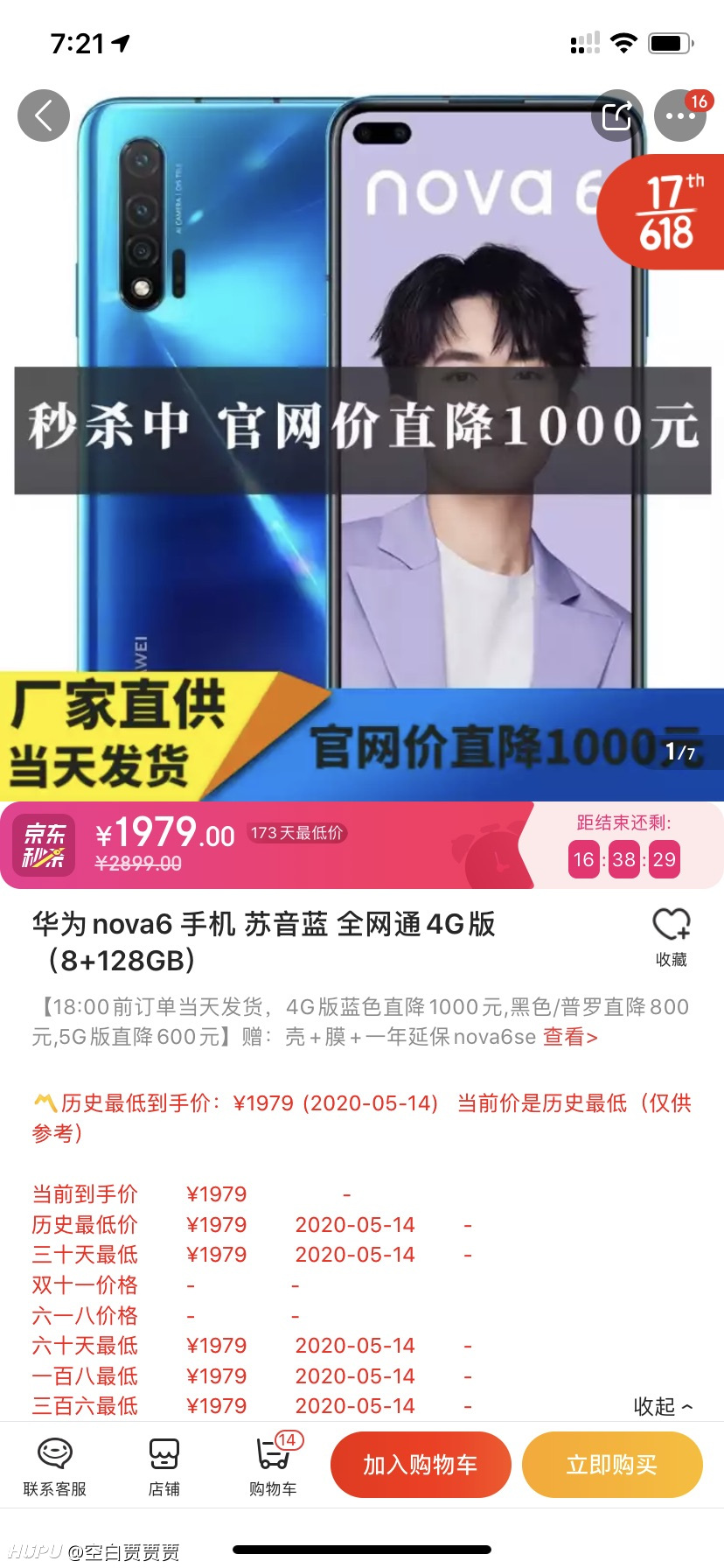The width and height of the screenshot is (724, 1568).
Task: Buy now with 立即购买
Action: pyautogui.click(x=612, y=1465)
